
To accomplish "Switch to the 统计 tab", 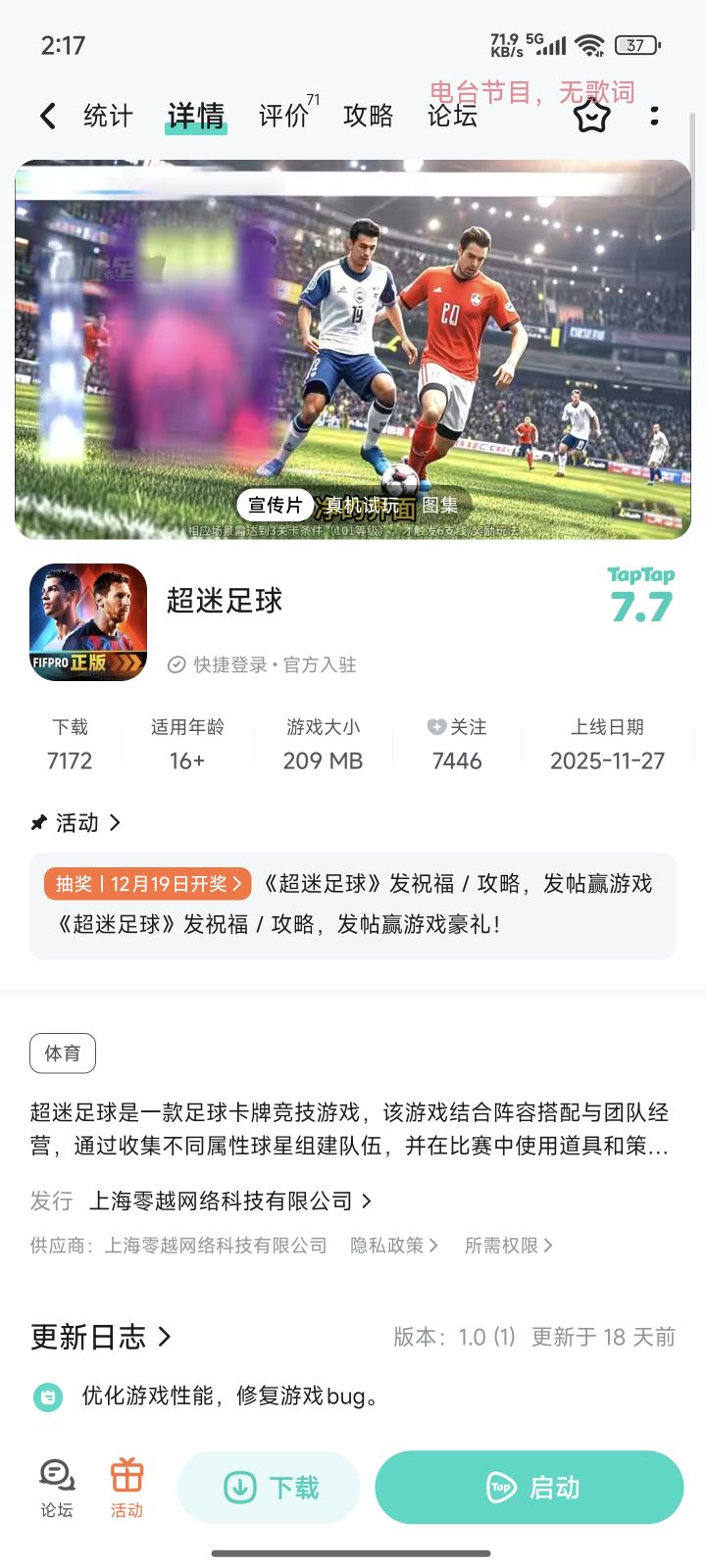I will [x=108, y=116].
